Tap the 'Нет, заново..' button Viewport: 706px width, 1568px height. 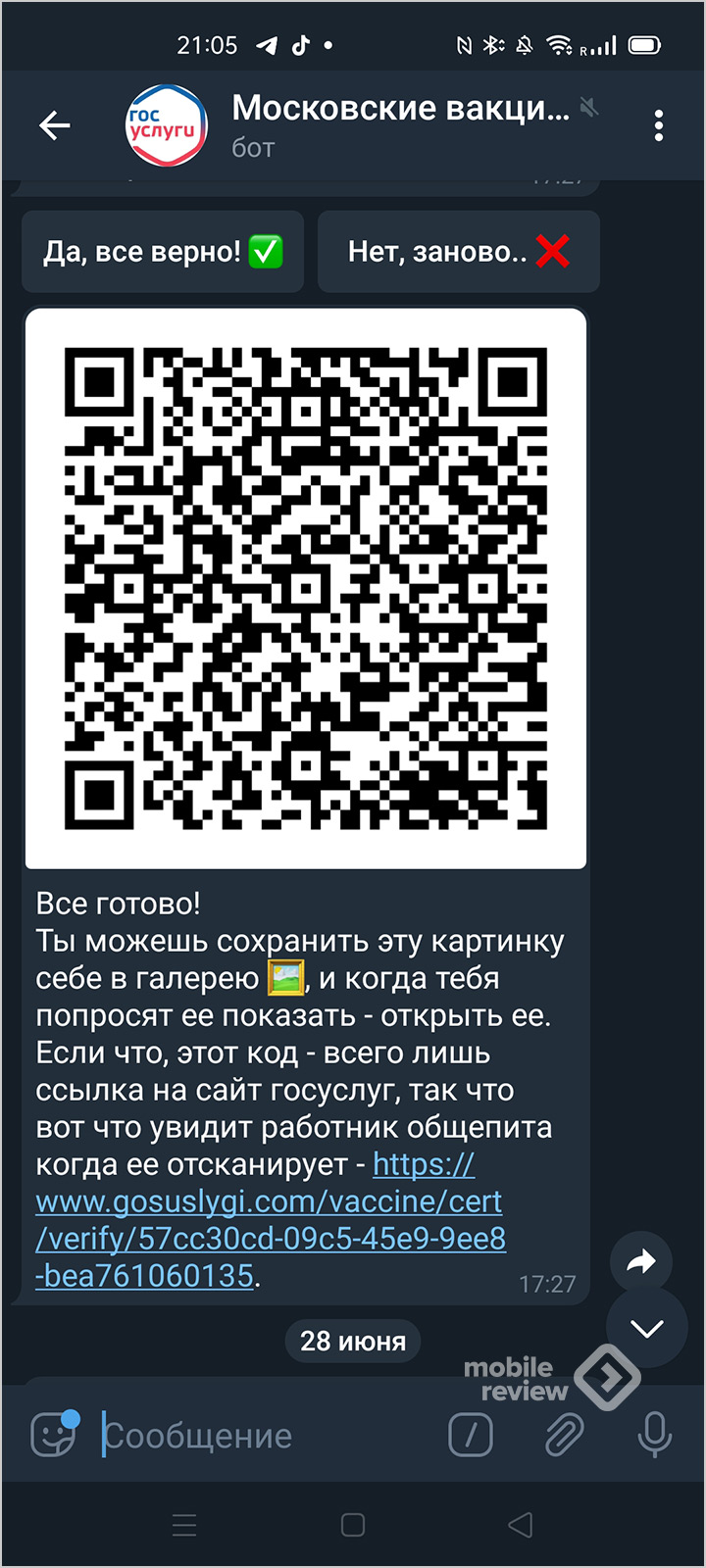point(458,252)
